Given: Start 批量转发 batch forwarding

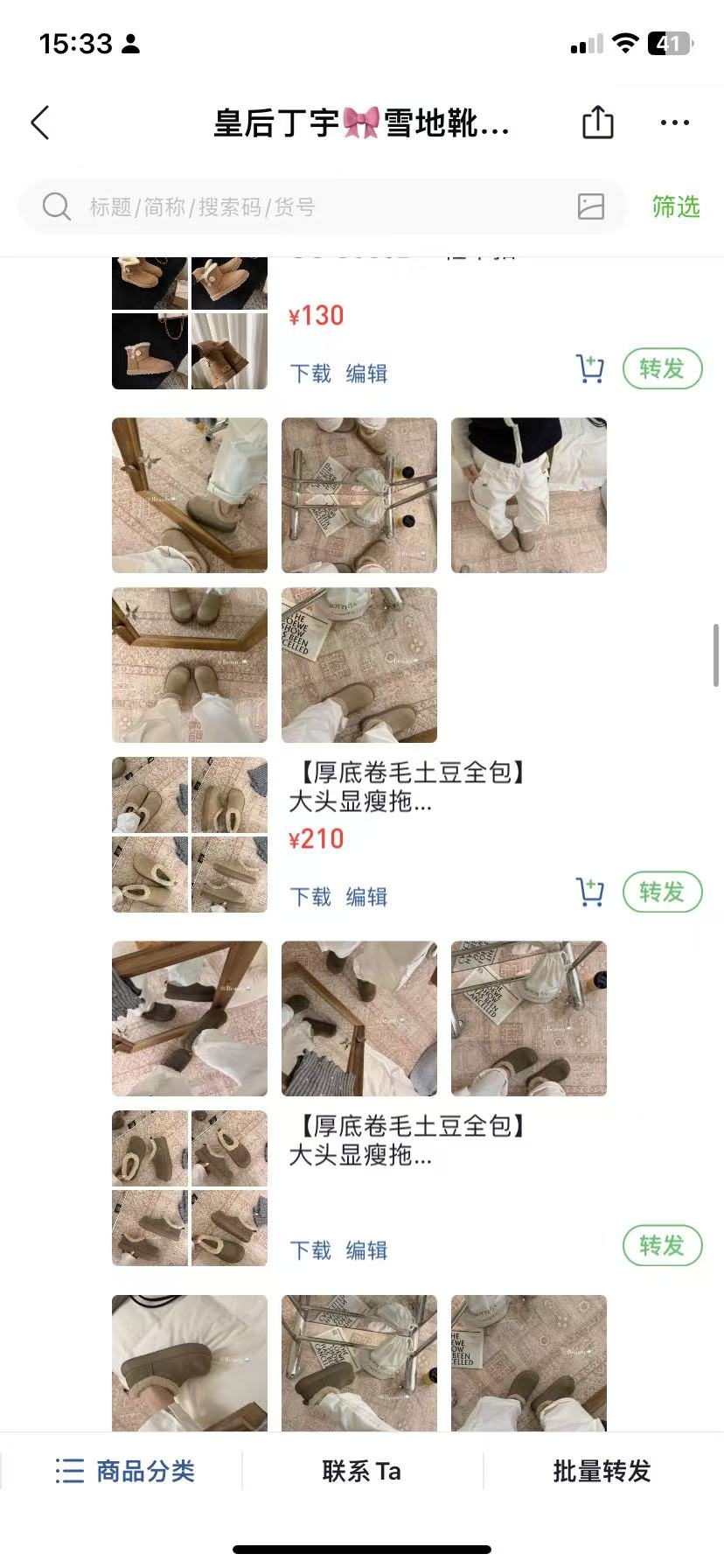Looking at the screenshot, I should pyautogui.click(x=602, y=1472).
